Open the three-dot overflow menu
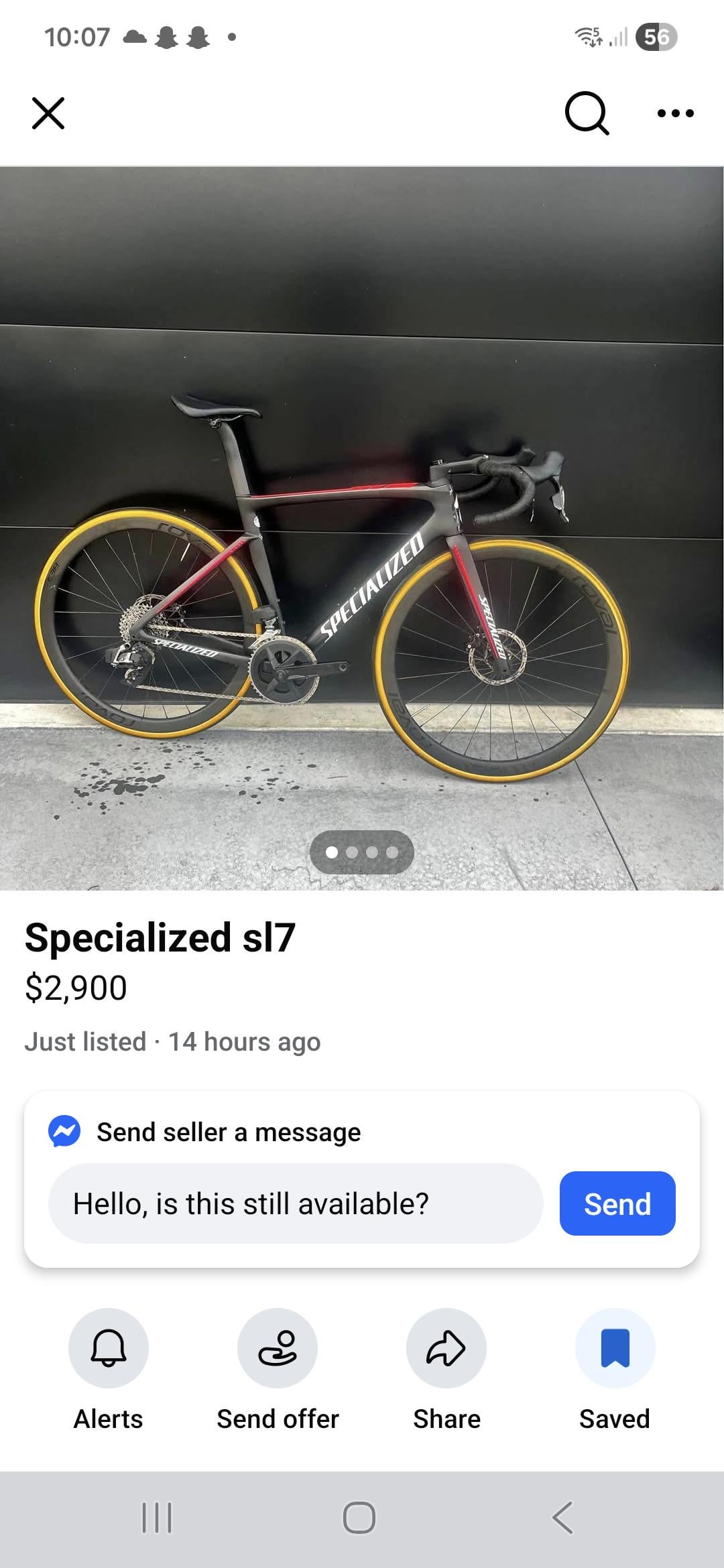 click(675, 113)
